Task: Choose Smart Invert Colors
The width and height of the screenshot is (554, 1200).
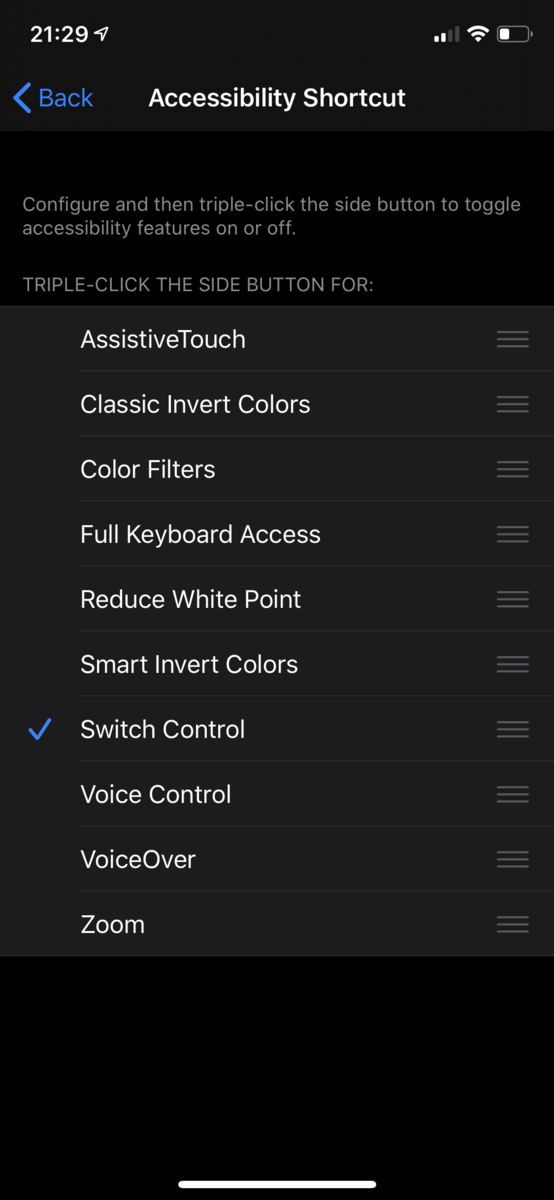Action: pos(277,664)
